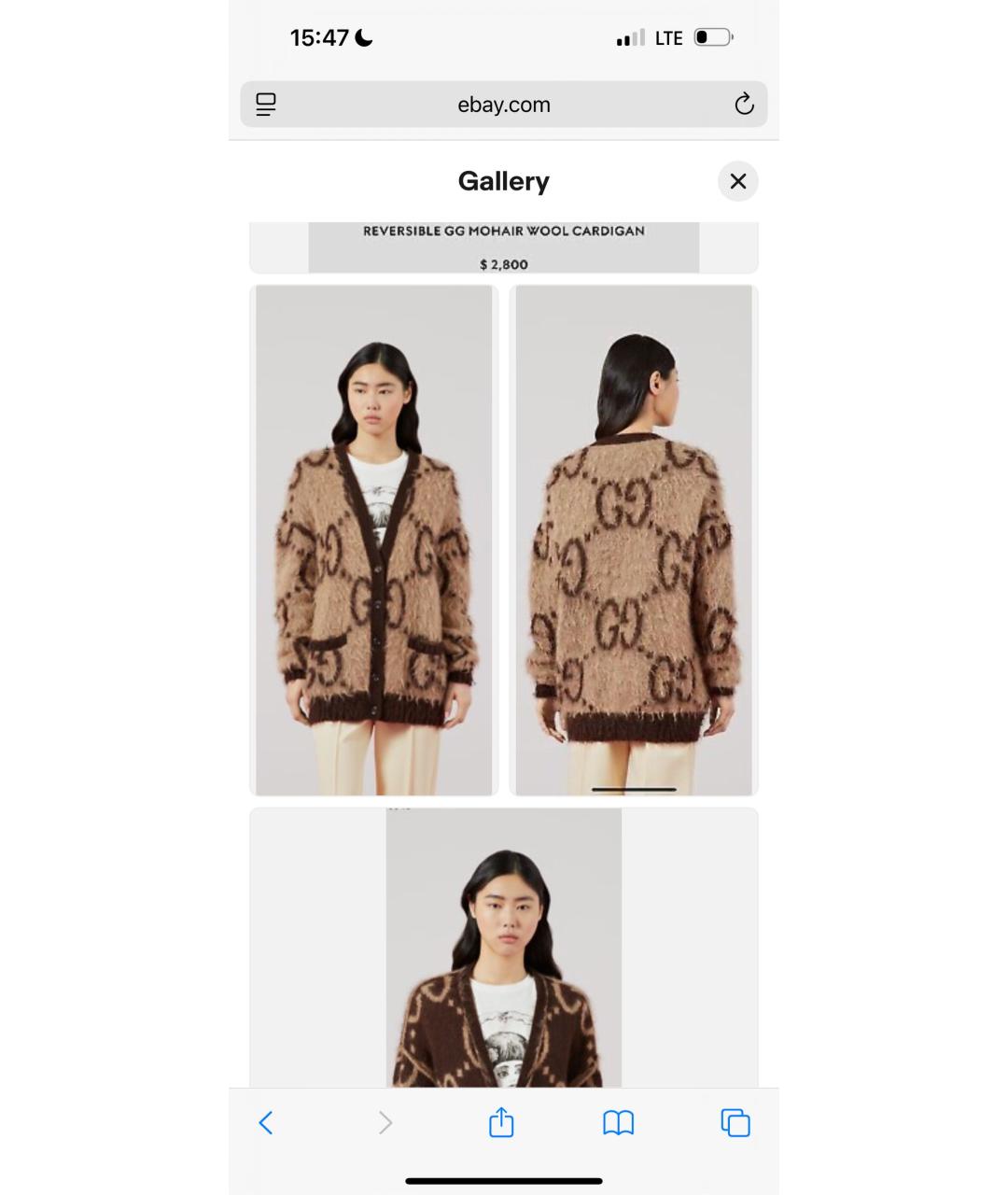Close the Gallery view
This screenshot has width=1008, height=1195.
(x=737, y=181)
